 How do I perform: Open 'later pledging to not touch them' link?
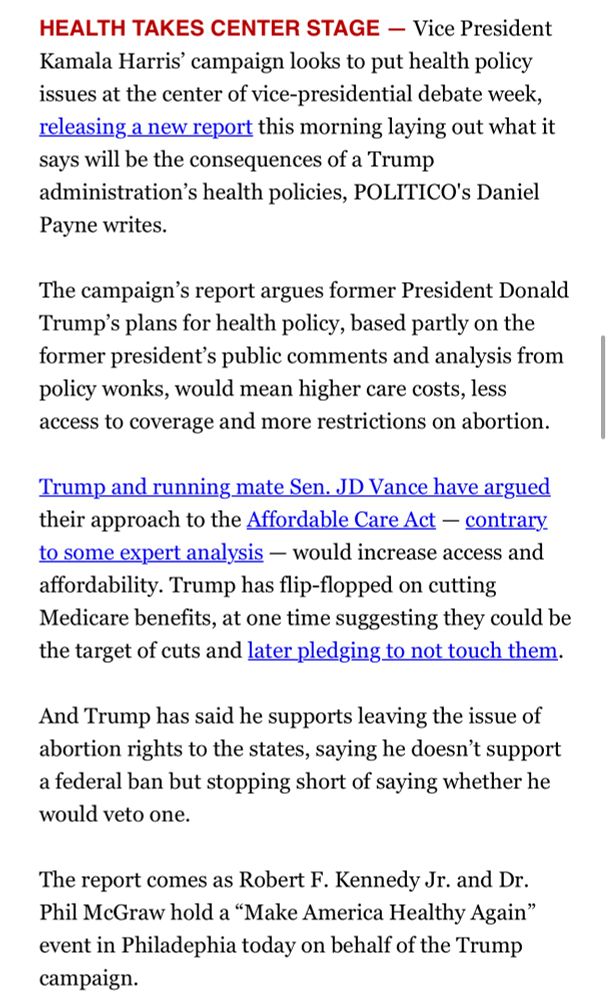tap(402, 650)
